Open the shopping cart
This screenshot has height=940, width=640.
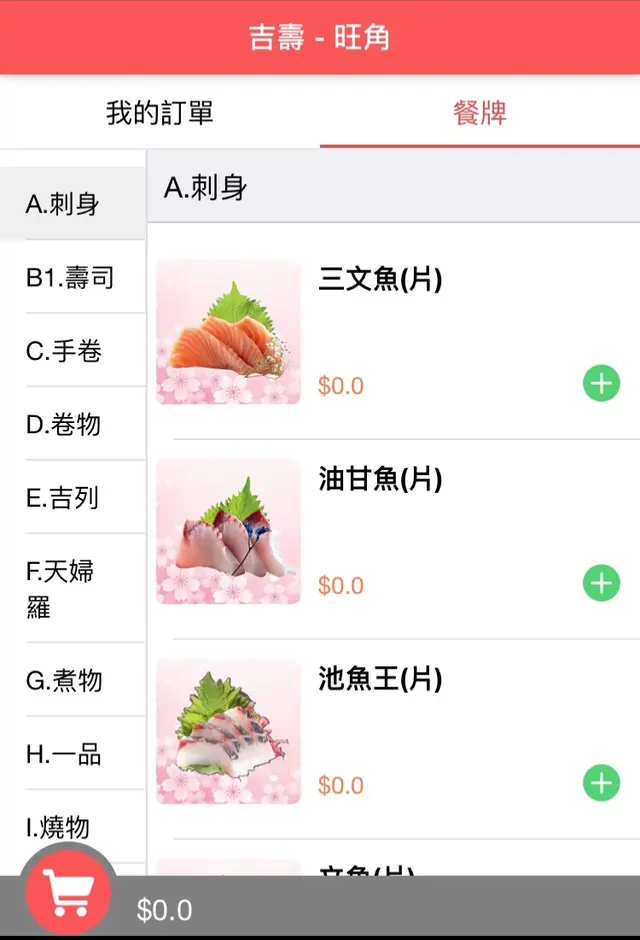[68, 893]
